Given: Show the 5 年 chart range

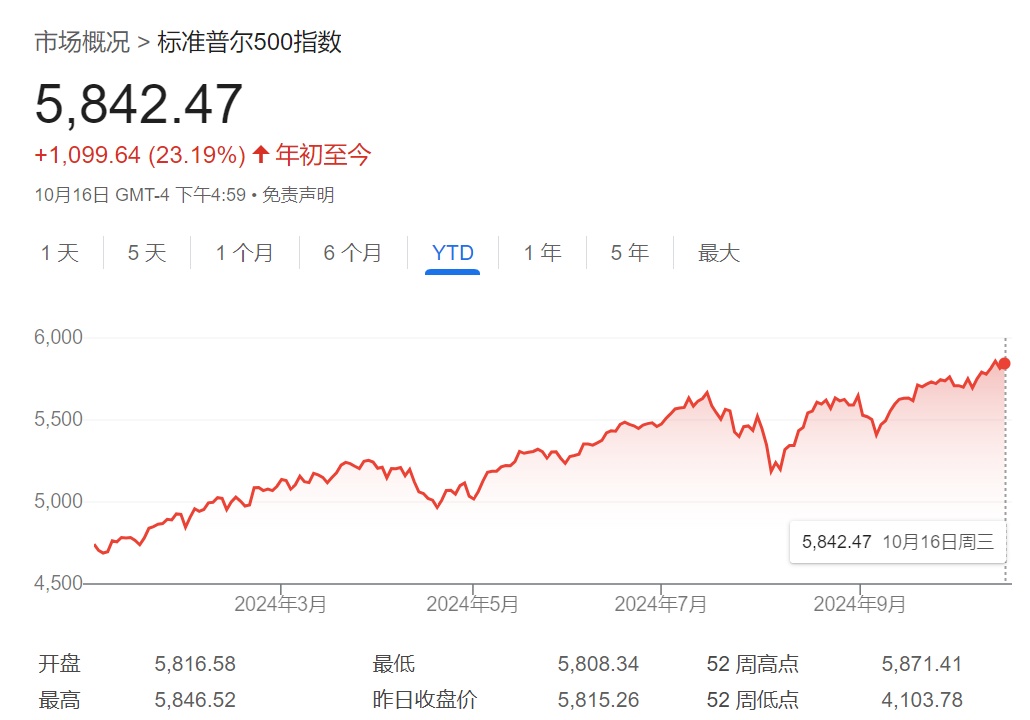Looking at the screenshot, I should click(x=630, y=253).
